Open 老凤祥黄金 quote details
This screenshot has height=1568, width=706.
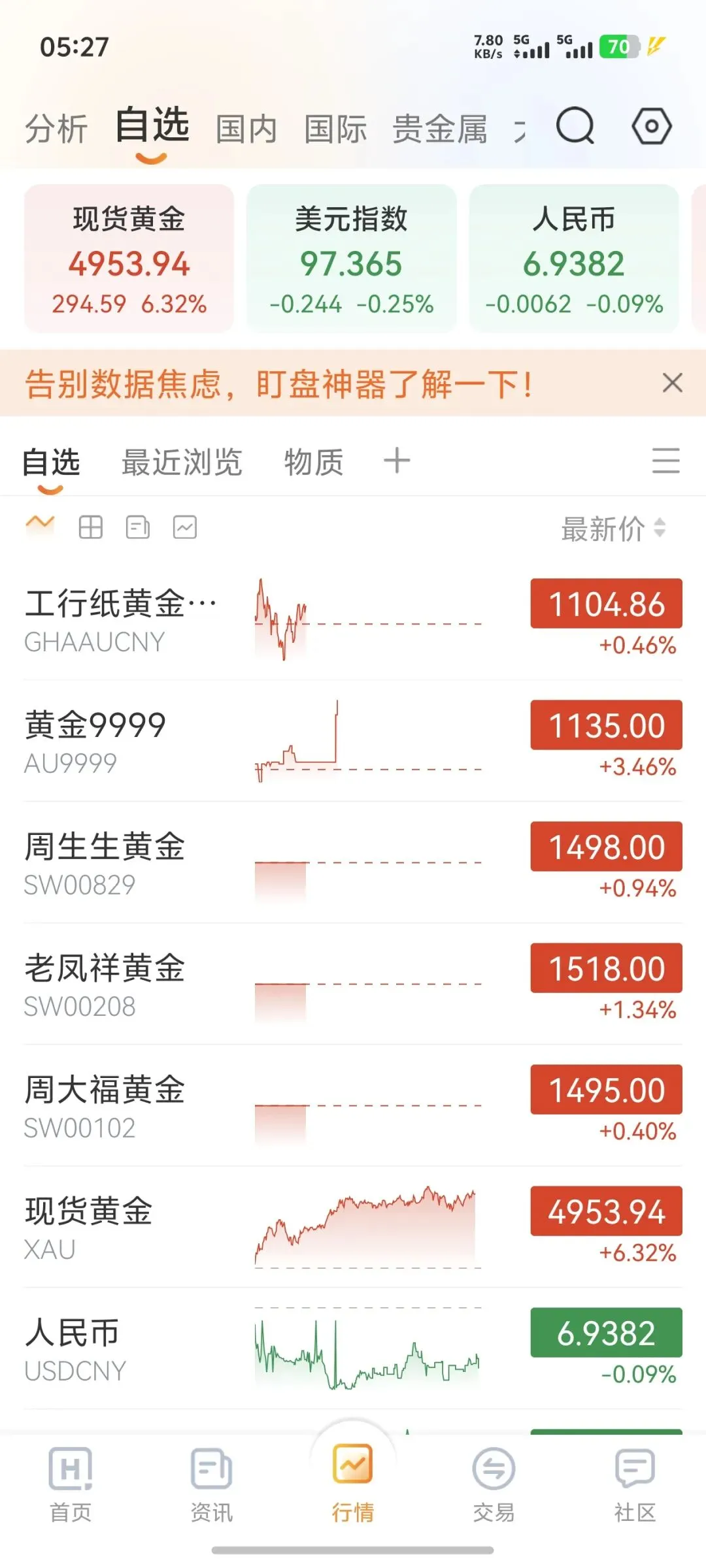point(105,985)
